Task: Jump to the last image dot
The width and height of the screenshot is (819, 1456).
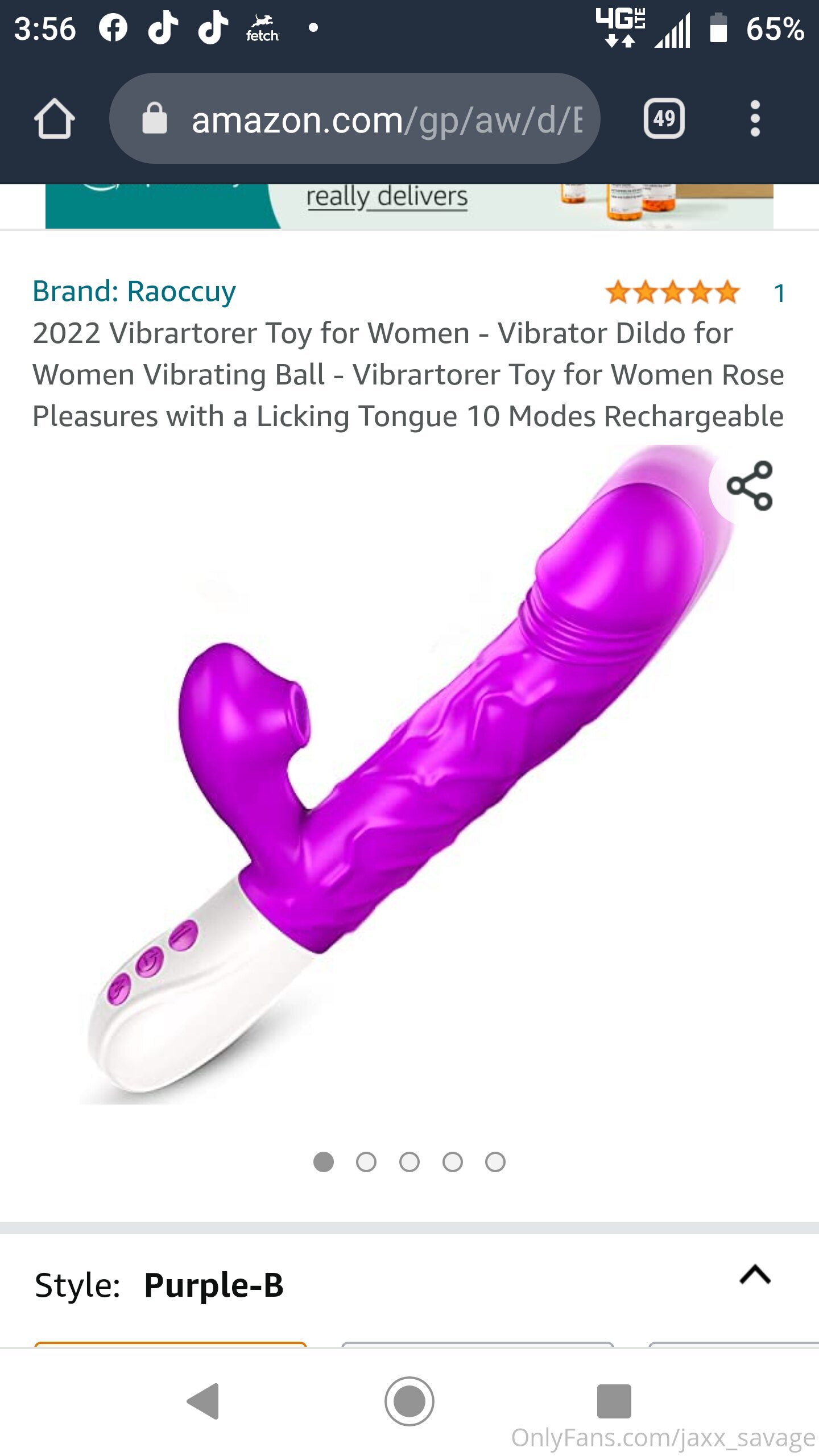Action: click(x=495, y=1162)
